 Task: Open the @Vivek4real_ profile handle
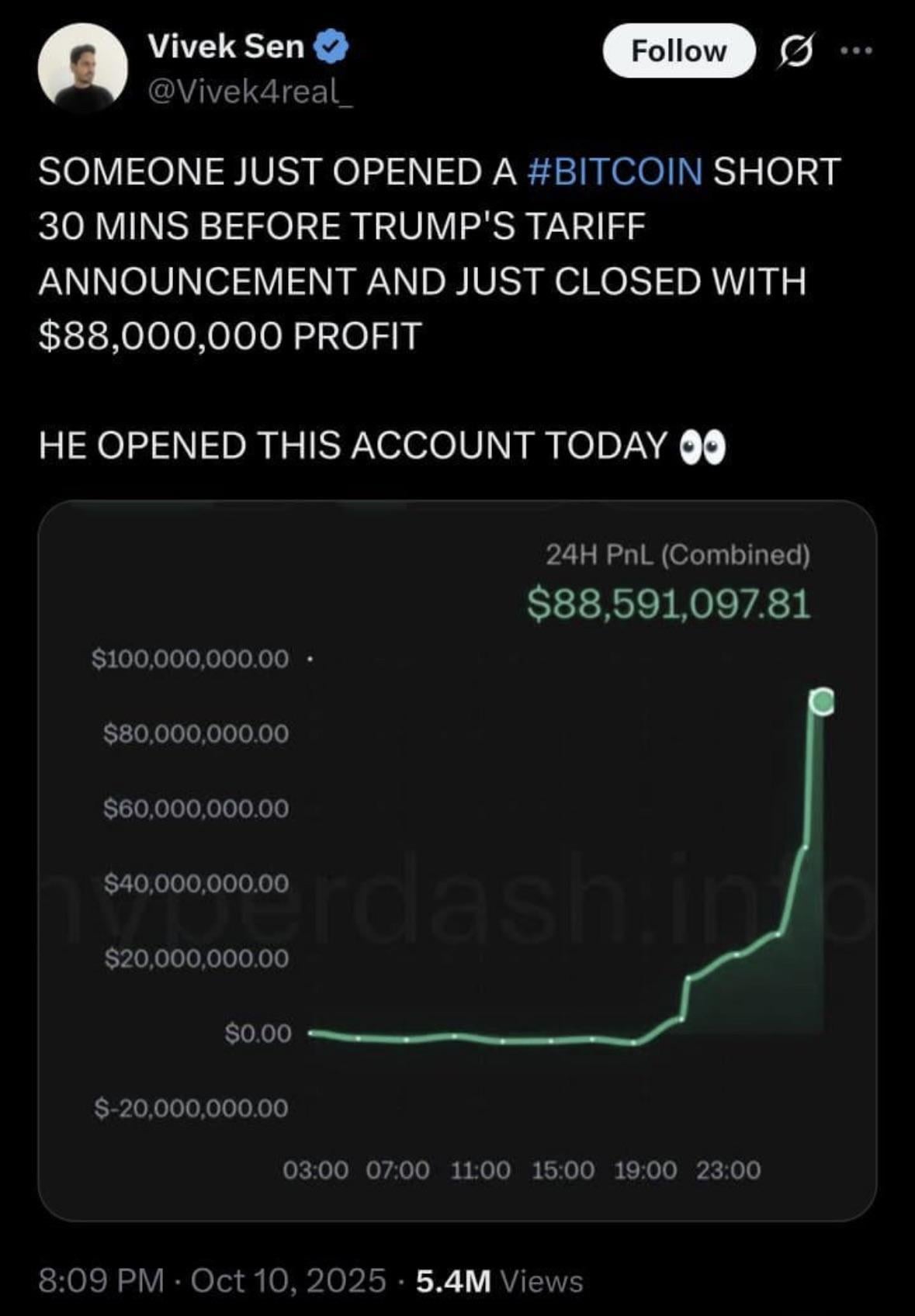(249, 92)
